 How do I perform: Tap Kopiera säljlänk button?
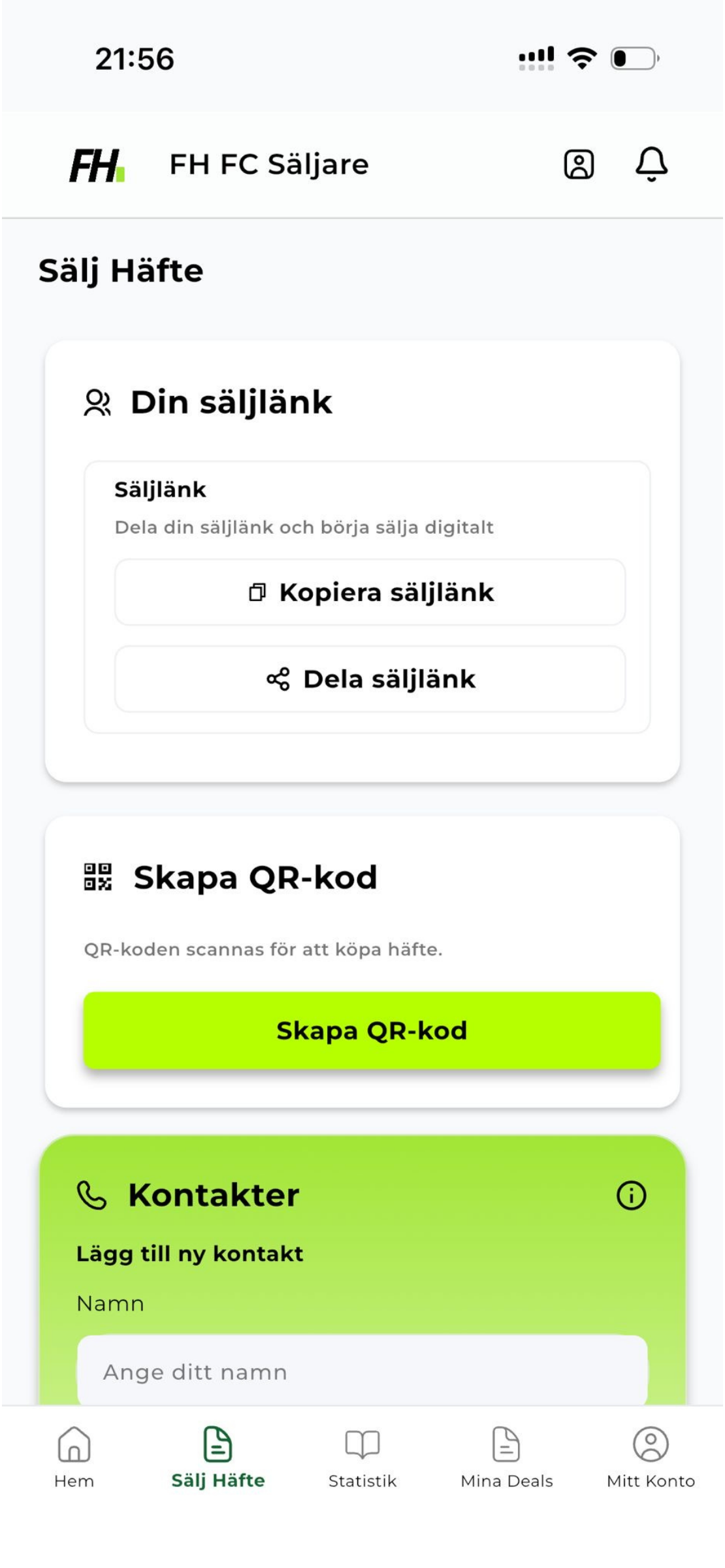370,593
